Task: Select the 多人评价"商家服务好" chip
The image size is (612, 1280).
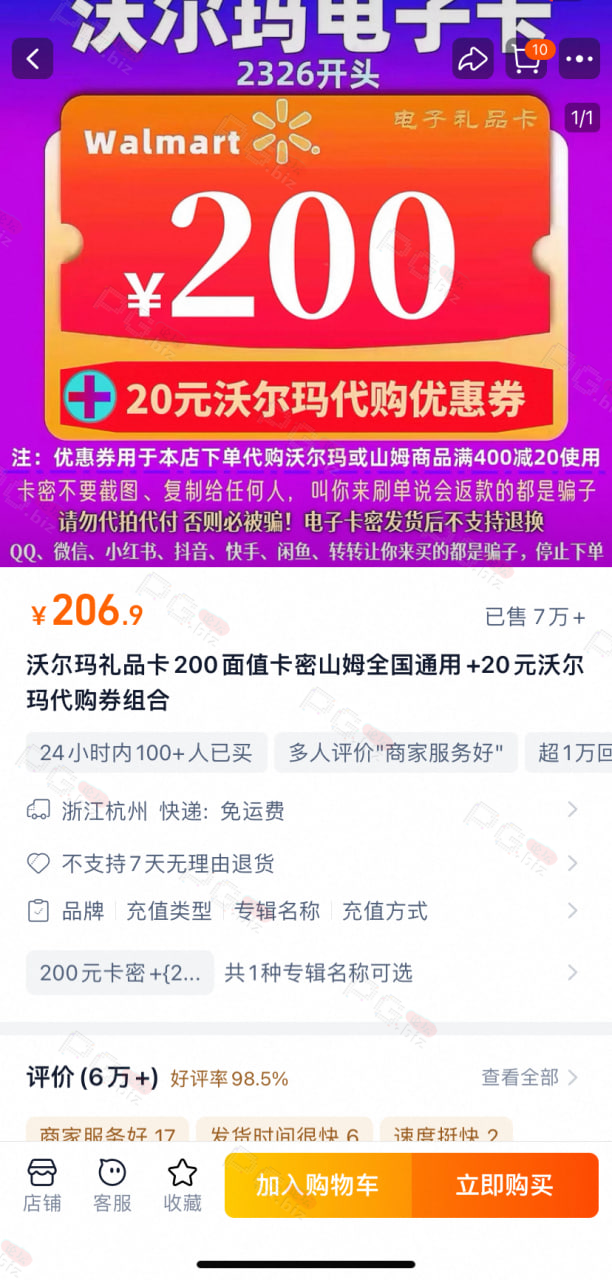Action: [x=396, y=753]
